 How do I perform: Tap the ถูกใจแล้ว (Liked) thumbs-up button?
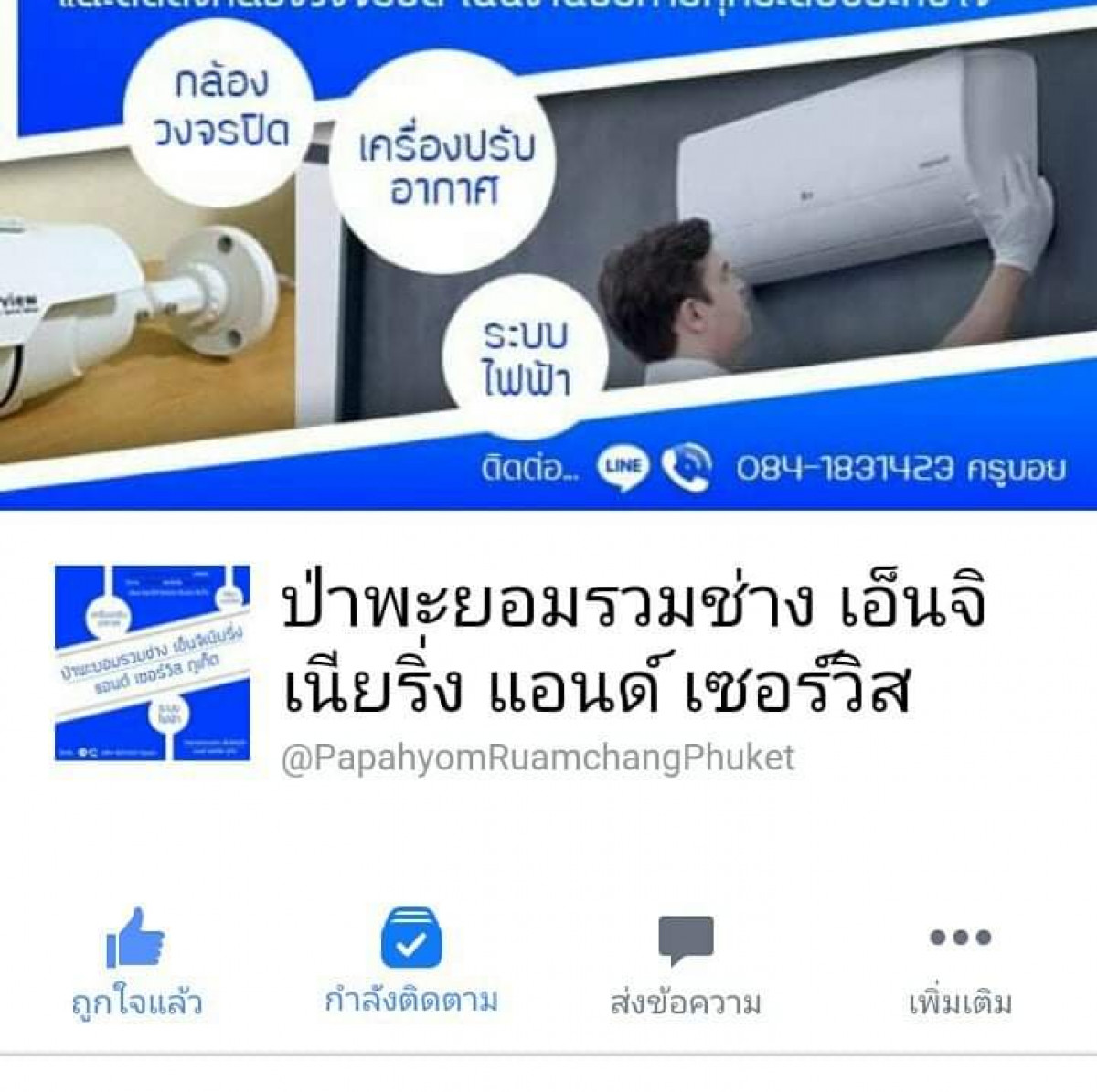pos(136,961)
